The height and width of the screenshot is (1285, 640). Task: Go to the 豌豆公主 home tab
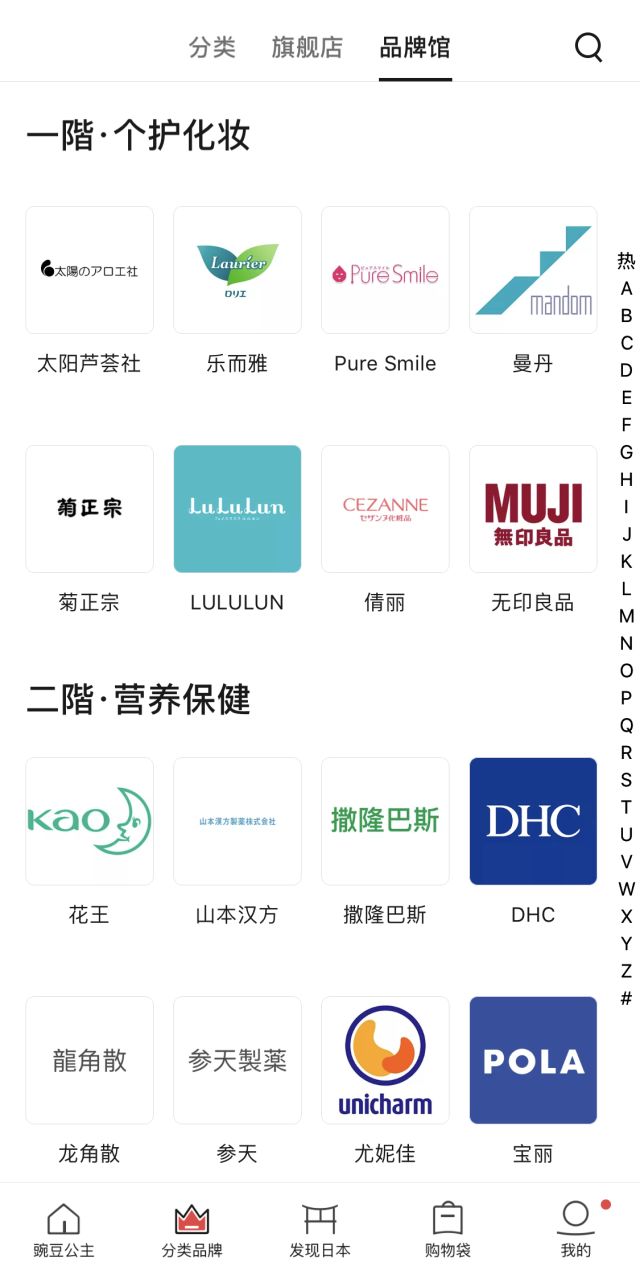(64, 1231)
